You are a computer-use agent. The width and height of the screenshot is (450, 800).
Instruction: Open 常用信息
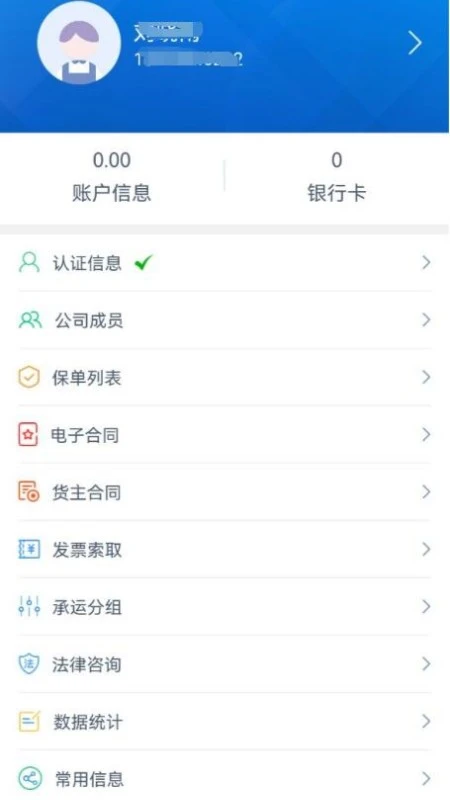[x=224, y=778]
